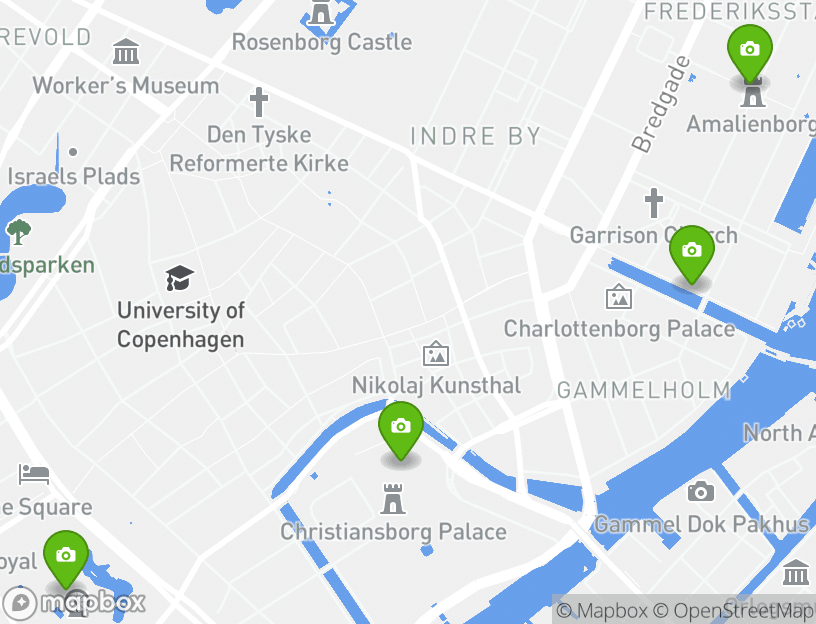Image resolution: width=816 pixels, height=624 pixels.
Task: Tap the camera marker at Amalienborg
Action: (x=750, y=51)
